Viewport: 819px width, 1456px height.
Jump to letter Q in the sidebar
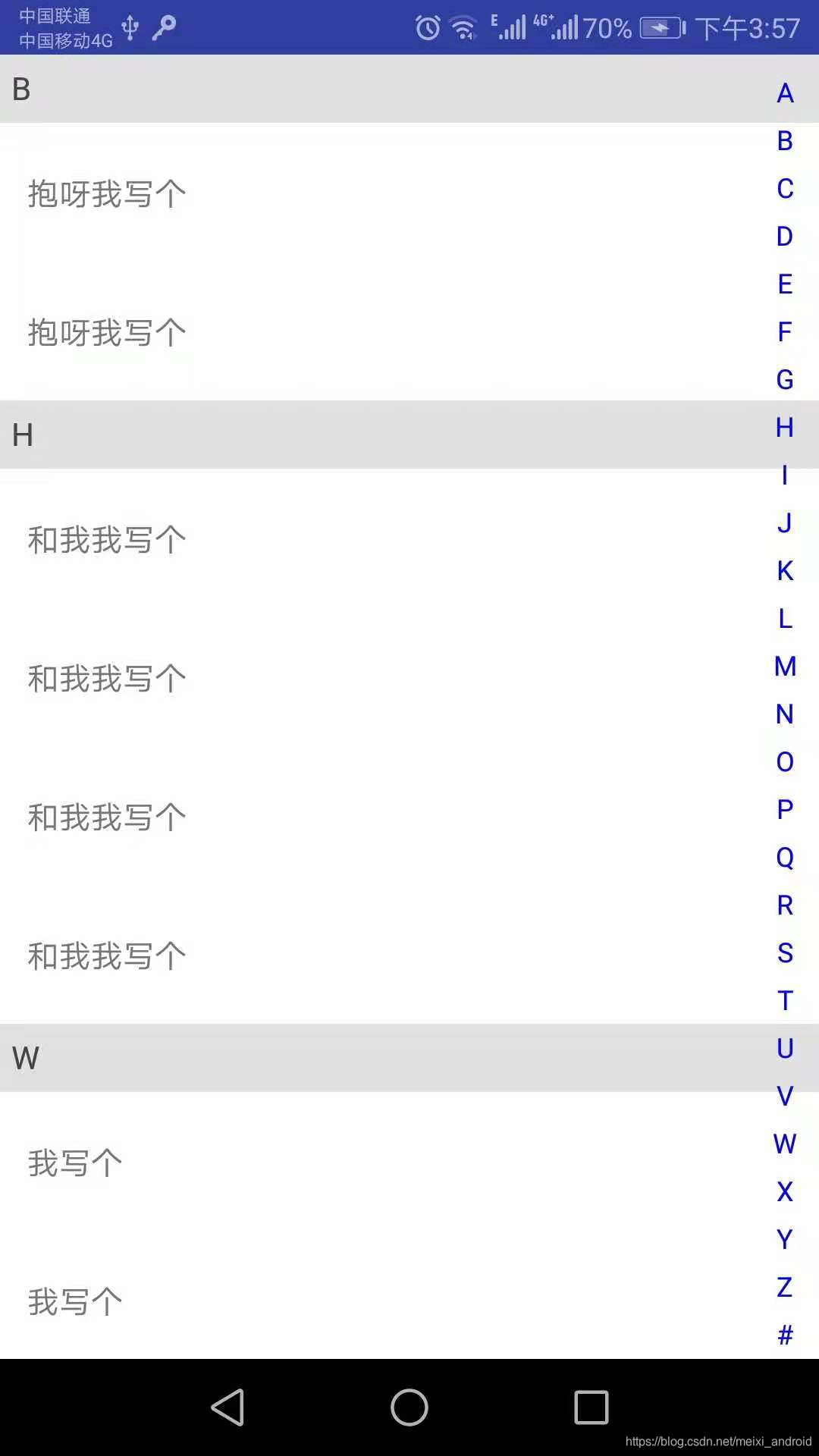coord(785,858)
